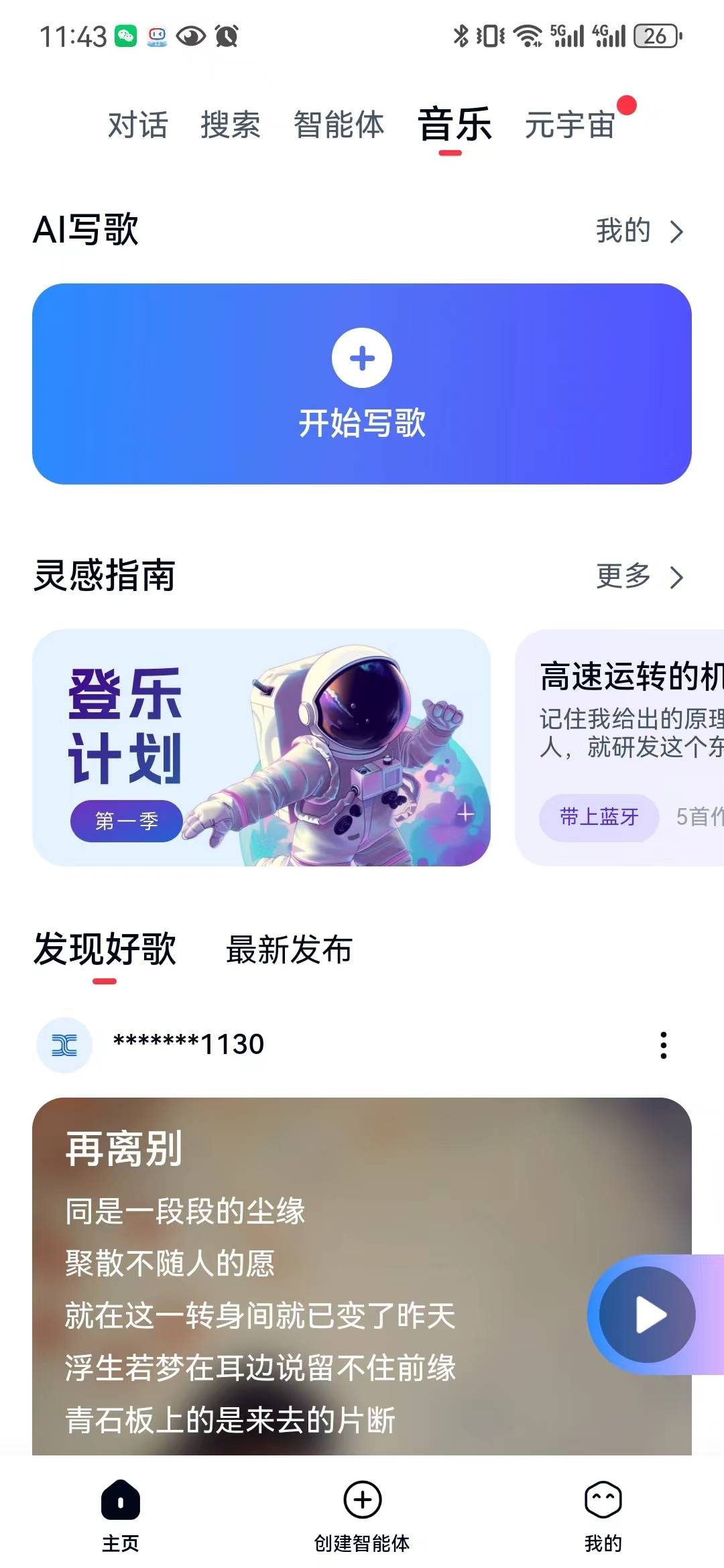Viewport: 724px width, 1568px height.
Task: Open the overflow menu for ********1130's song
Action: click(x=663, y=1045)
